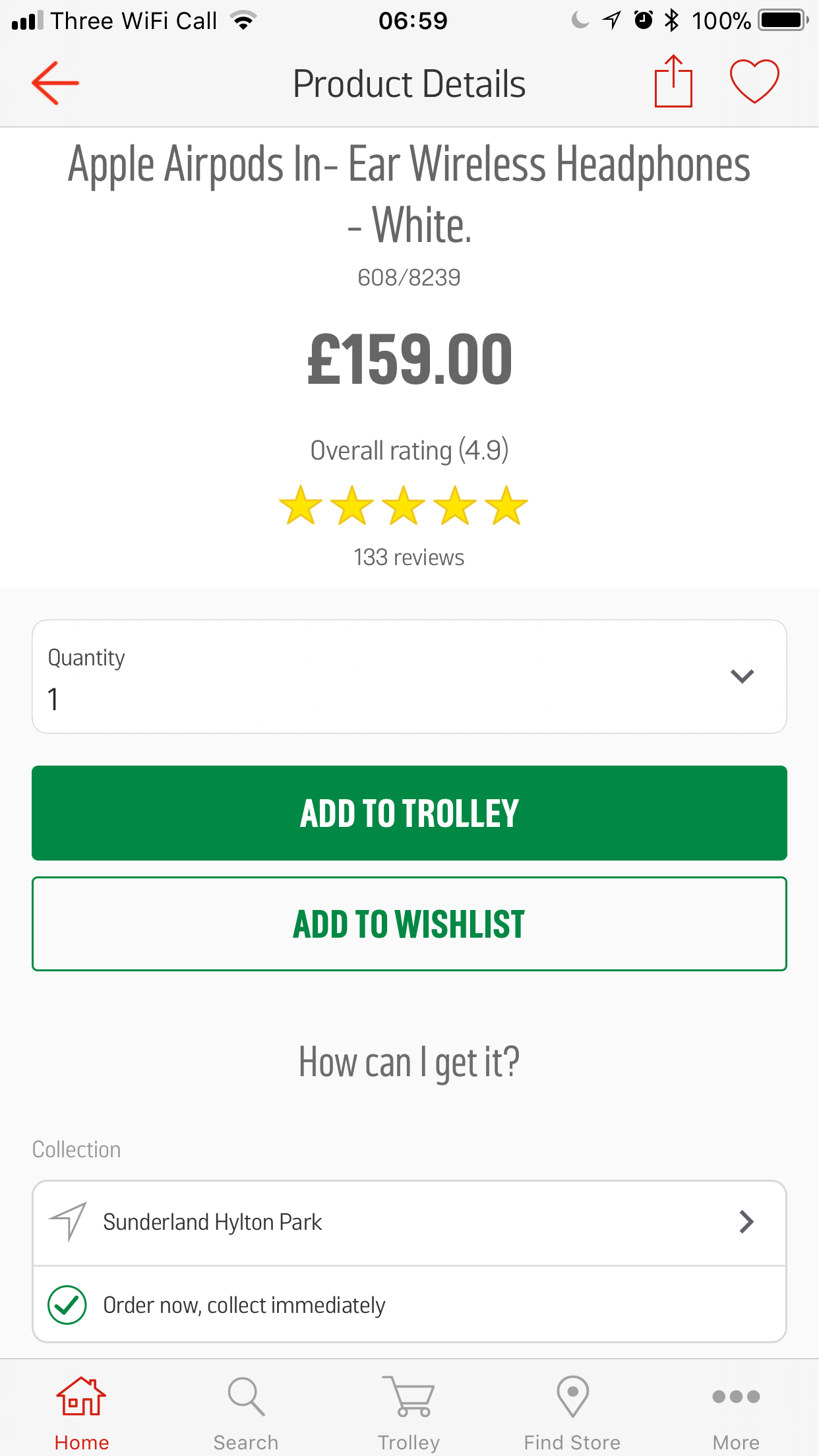Go back using the red arrow

(x=55, y=83)
